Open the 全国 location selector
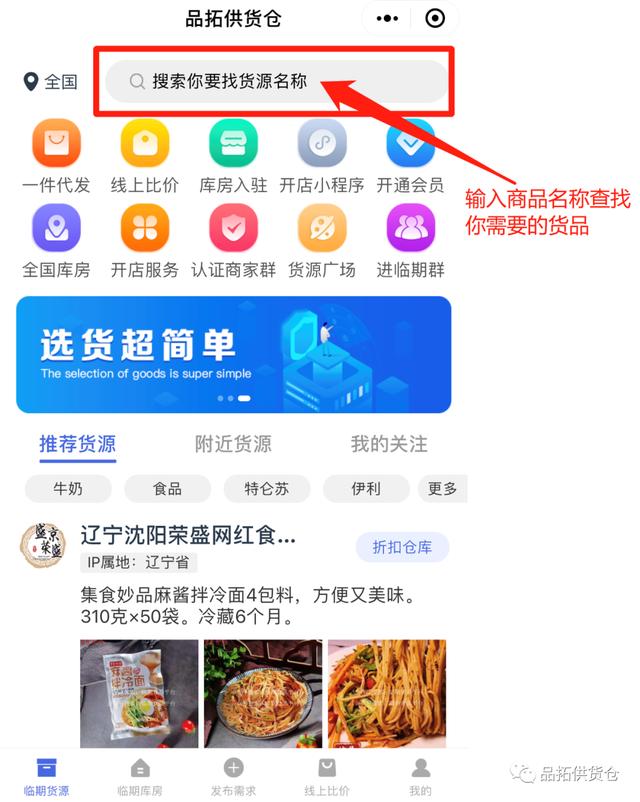Image resolution: width=640 pixels, height=802 pixels. [x=50, y=82]
